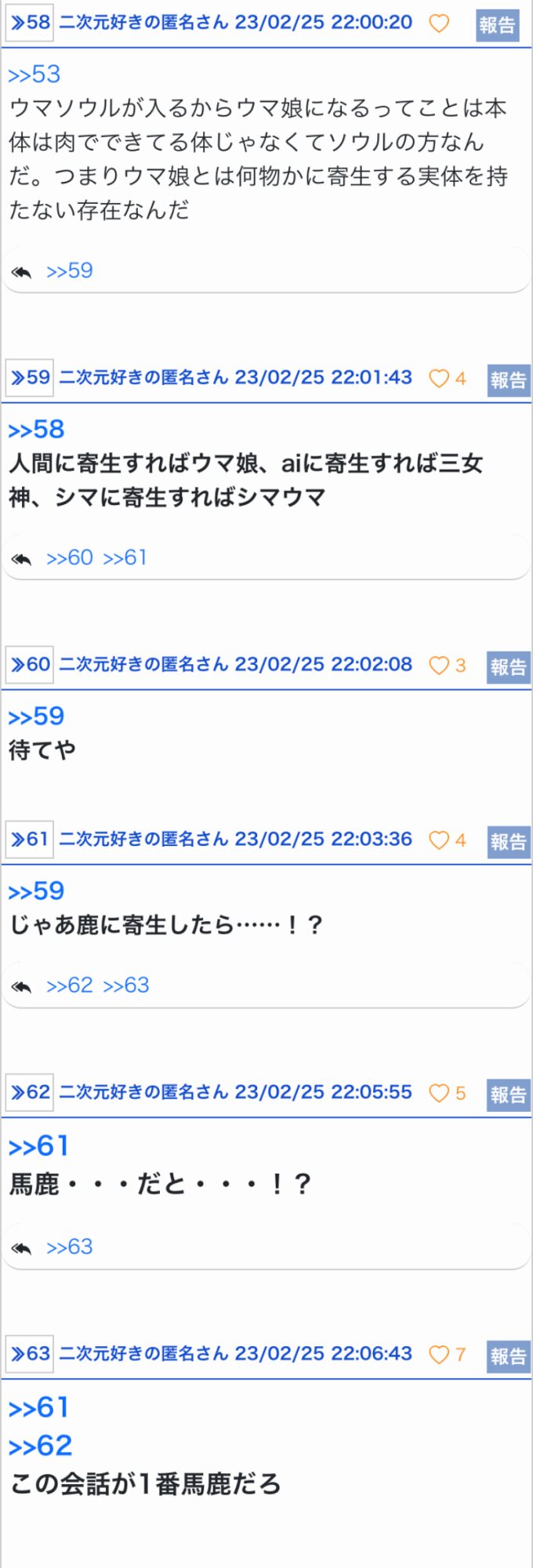Image resolution: width=533 pixels, height=1568 pixels.
Task: Report post 59 with 報告 button
Action: click(x=508, y=380)
